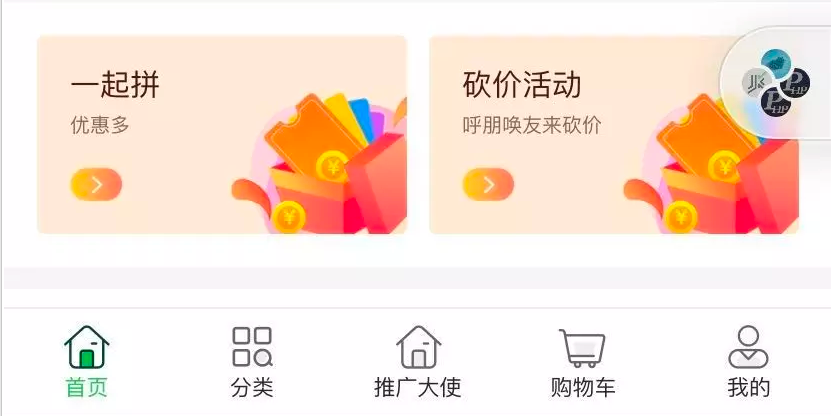Go to the 推广大使 tab
The image size is (831, 416).
click(418, 362)
